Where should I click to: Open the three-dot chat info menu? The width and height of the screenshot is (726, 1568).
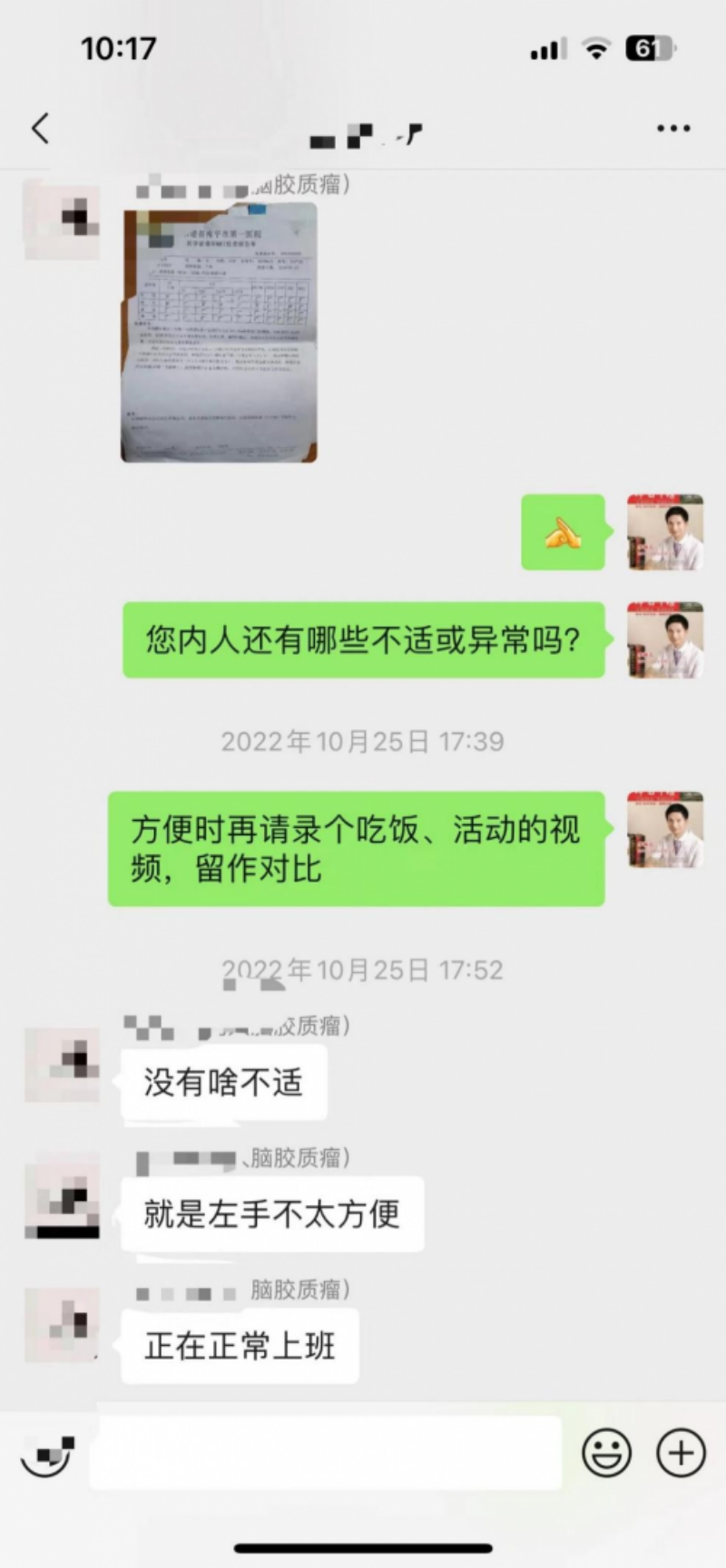673,129
